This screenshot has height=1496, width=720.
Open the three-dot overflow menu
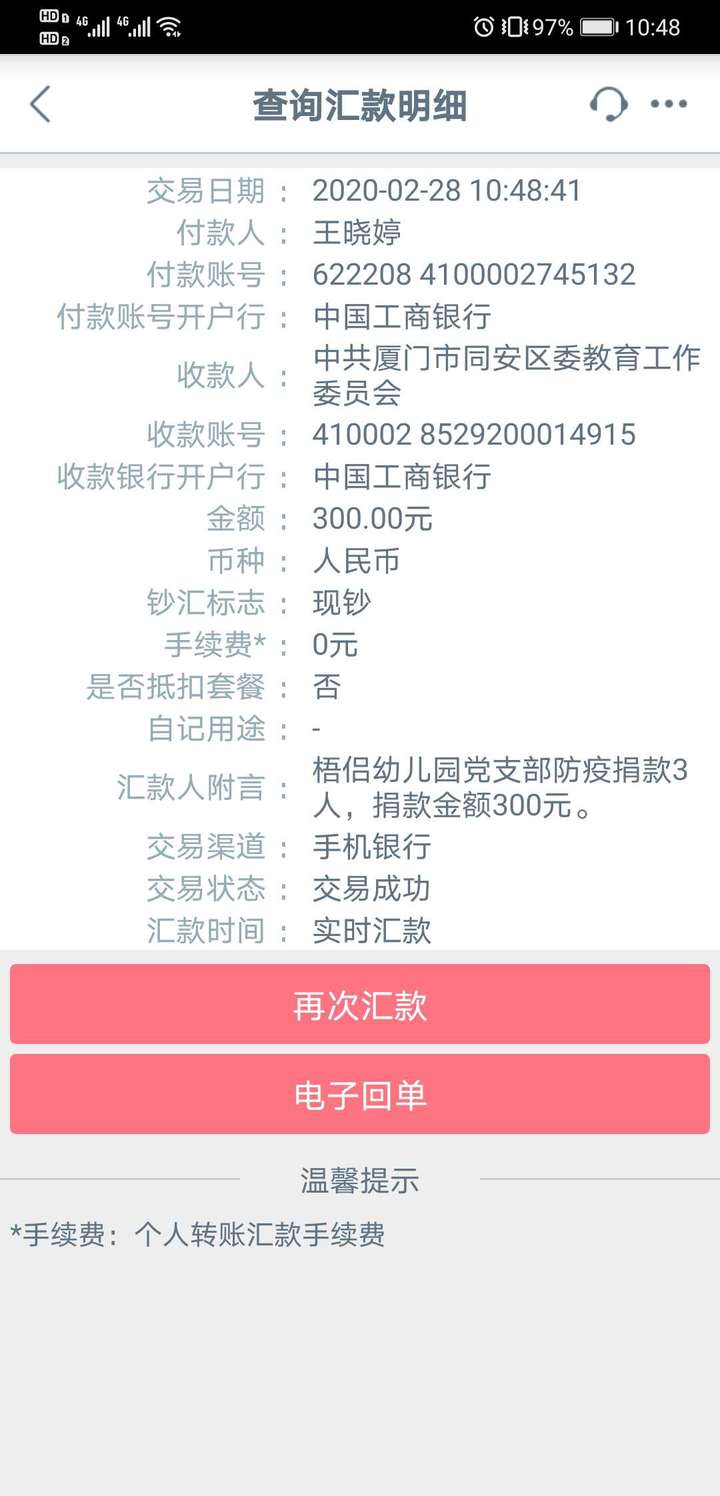coord(669,104)
